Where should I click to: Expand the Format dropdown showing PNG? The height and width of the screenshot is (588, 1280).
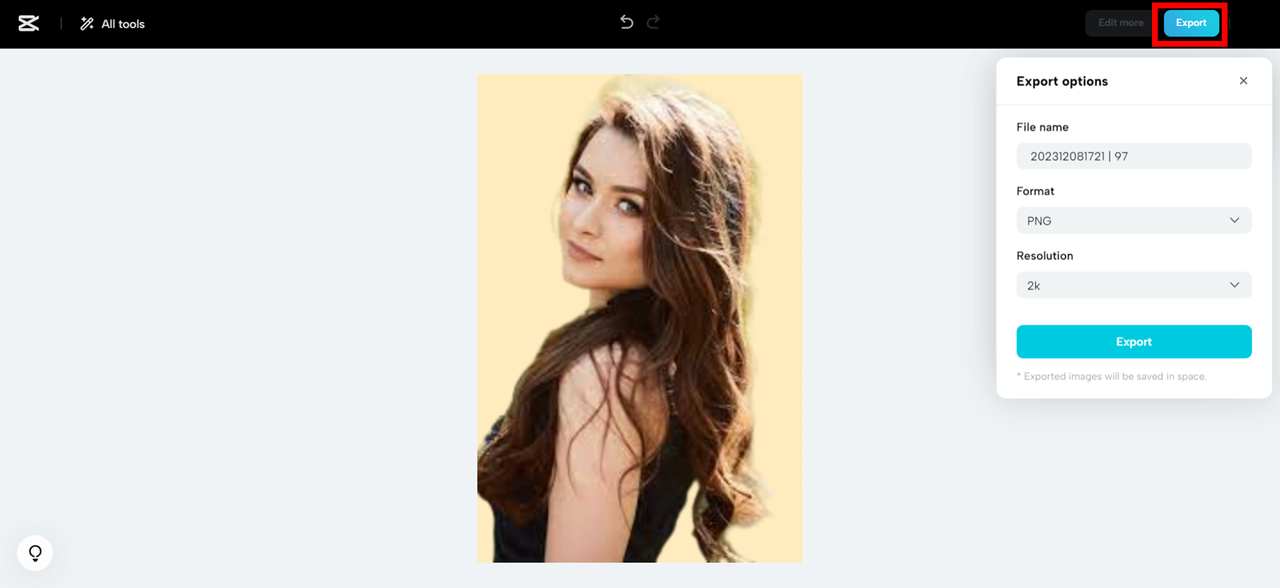[x=1133, y=220]
